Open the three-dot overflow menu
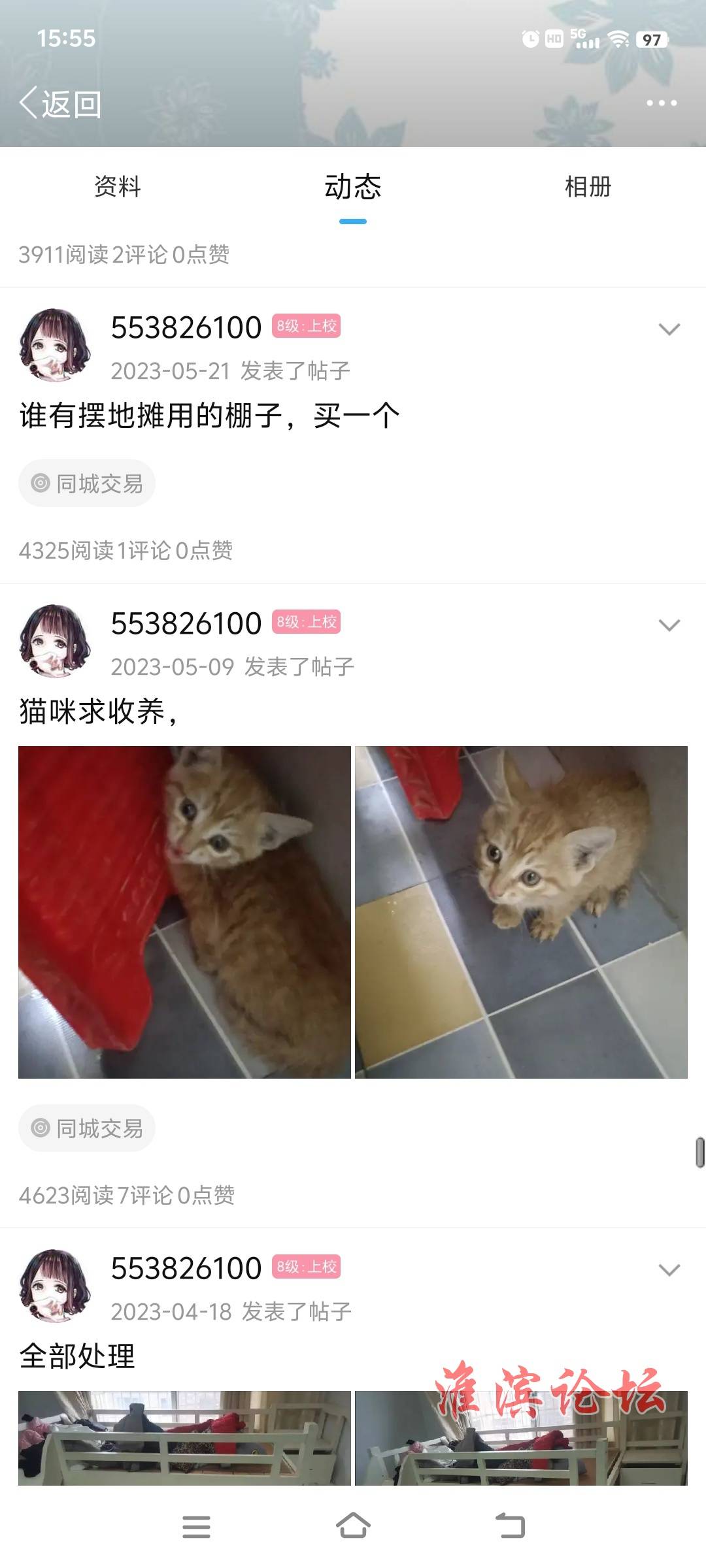 tap(661, 103)
